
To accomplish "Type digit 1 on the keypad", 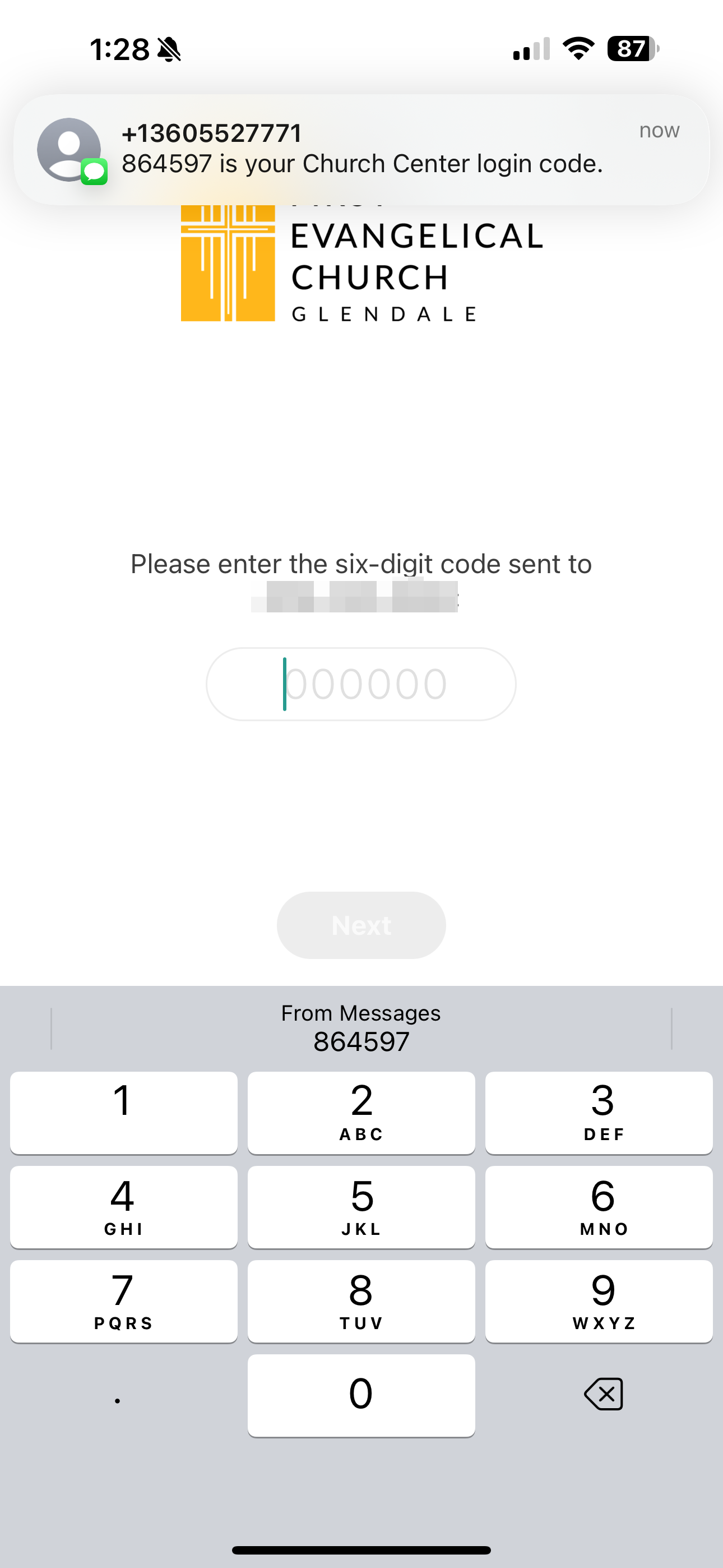I will pyautogui.click(x=123, y=1112).
